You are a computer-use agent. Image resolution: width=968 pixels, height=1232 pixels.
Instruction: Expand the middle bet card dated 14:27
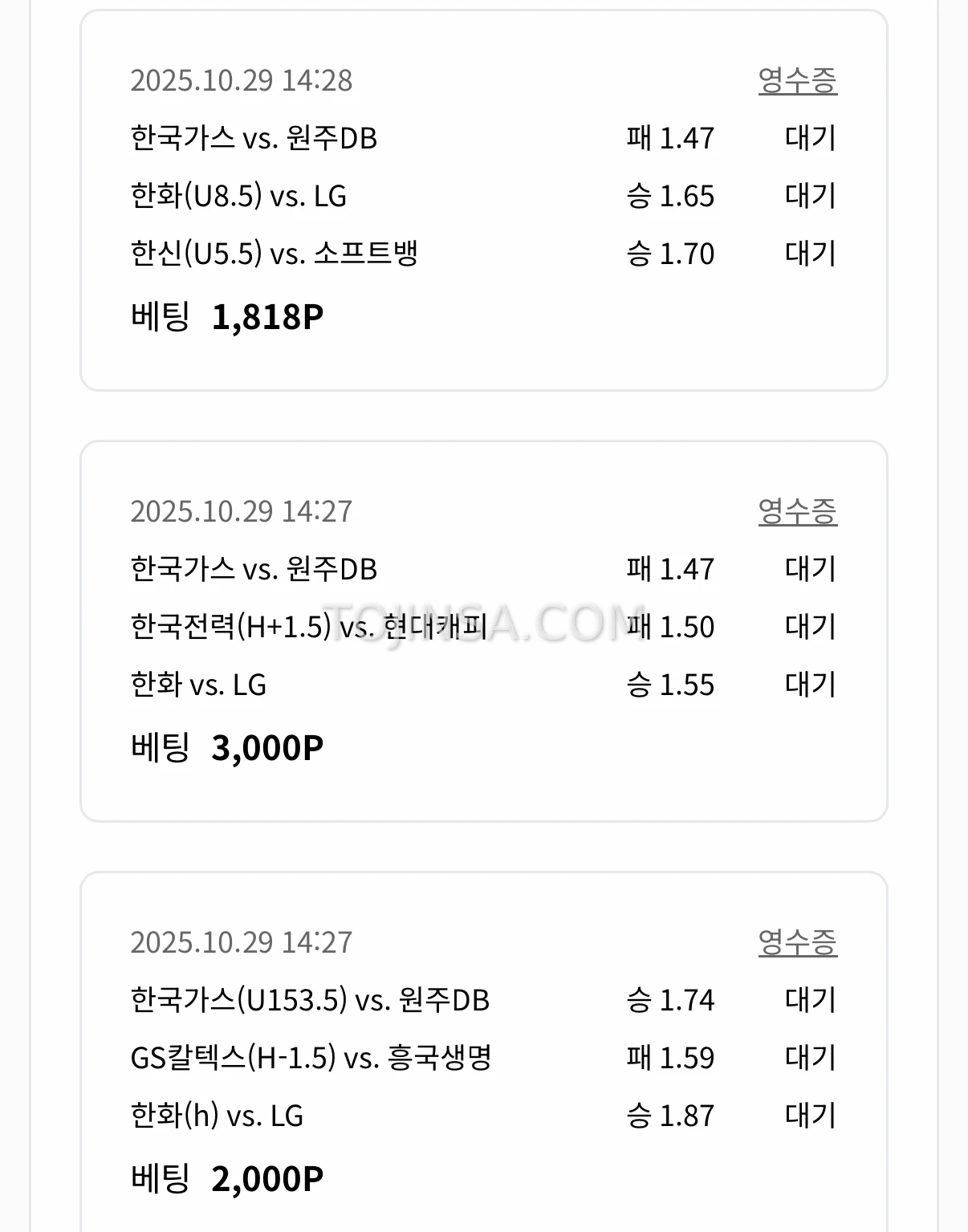tap(242, 511)
